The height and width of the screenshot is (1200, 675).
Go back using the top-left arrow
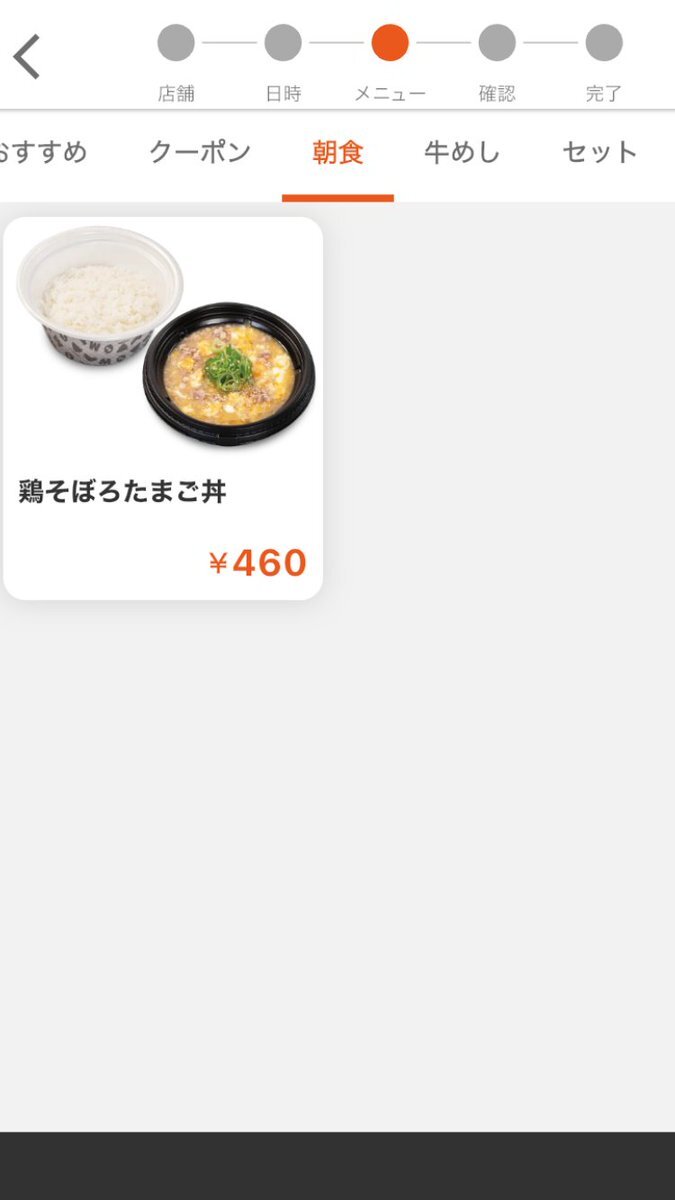click(27, 56)
